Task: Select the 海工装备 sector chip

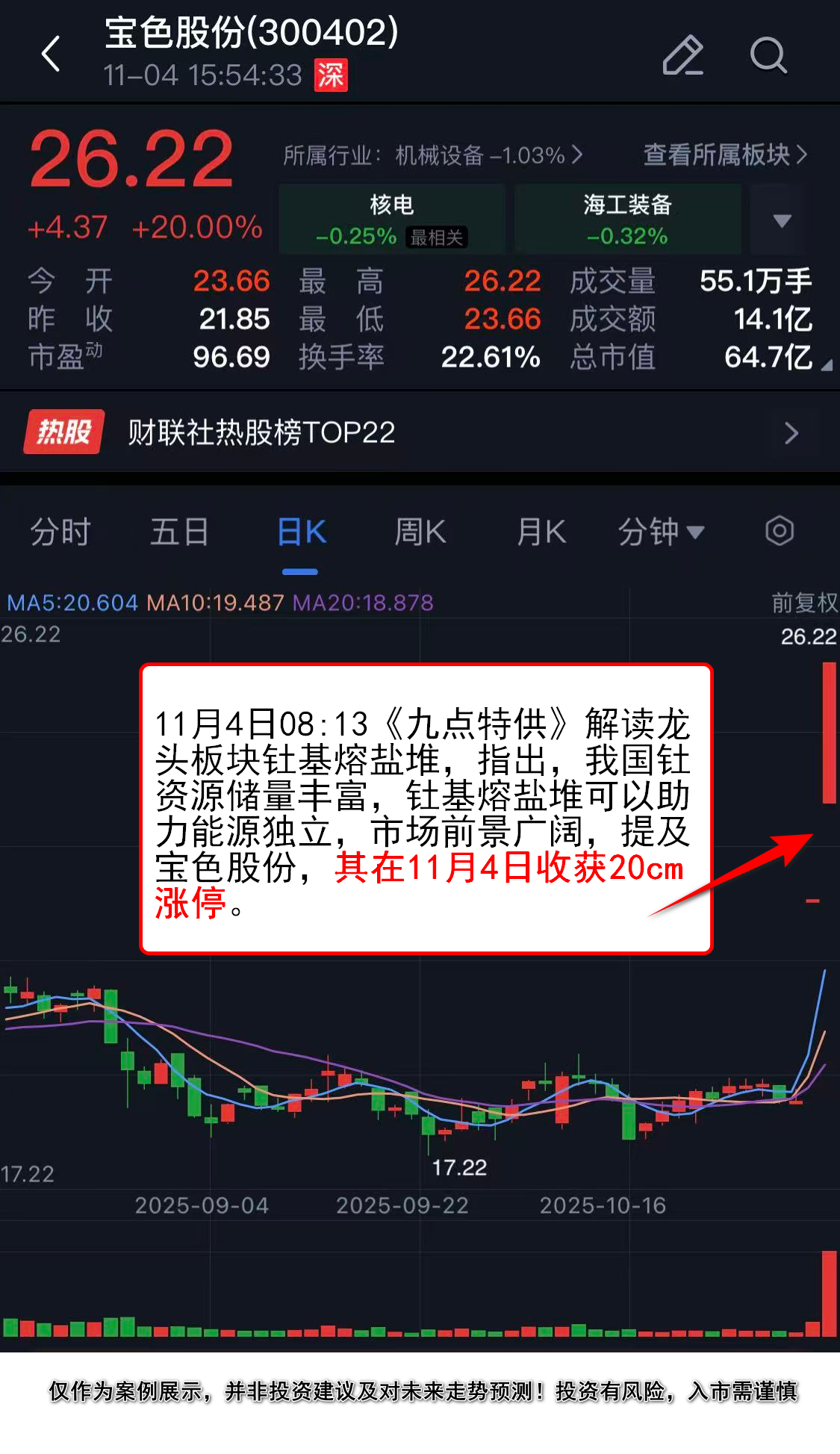Action: [x=627, y=220]
